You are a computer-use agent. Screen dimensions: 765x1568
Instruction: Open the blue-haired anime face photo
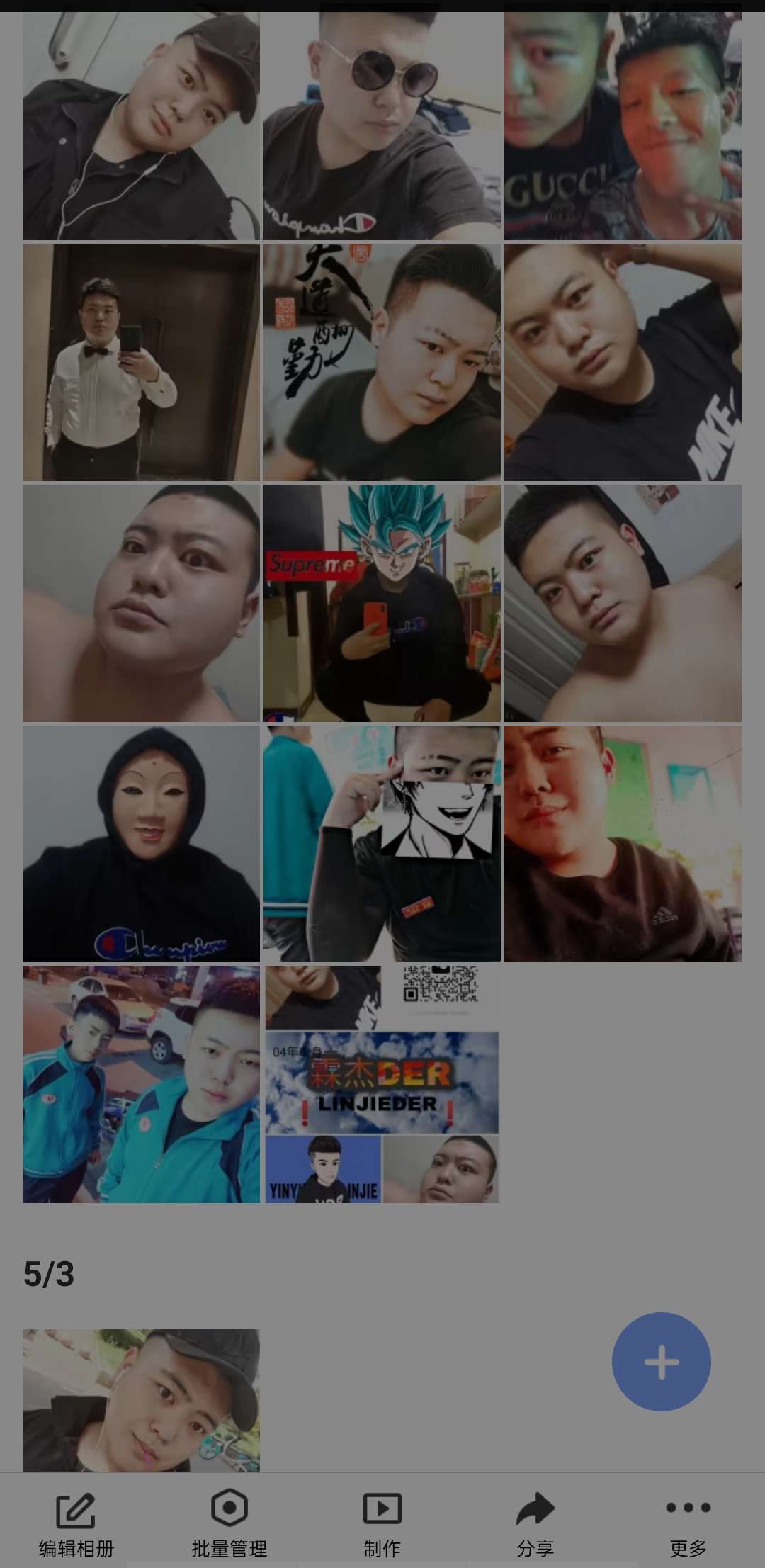pyautogui.click(x=382, y=603)
